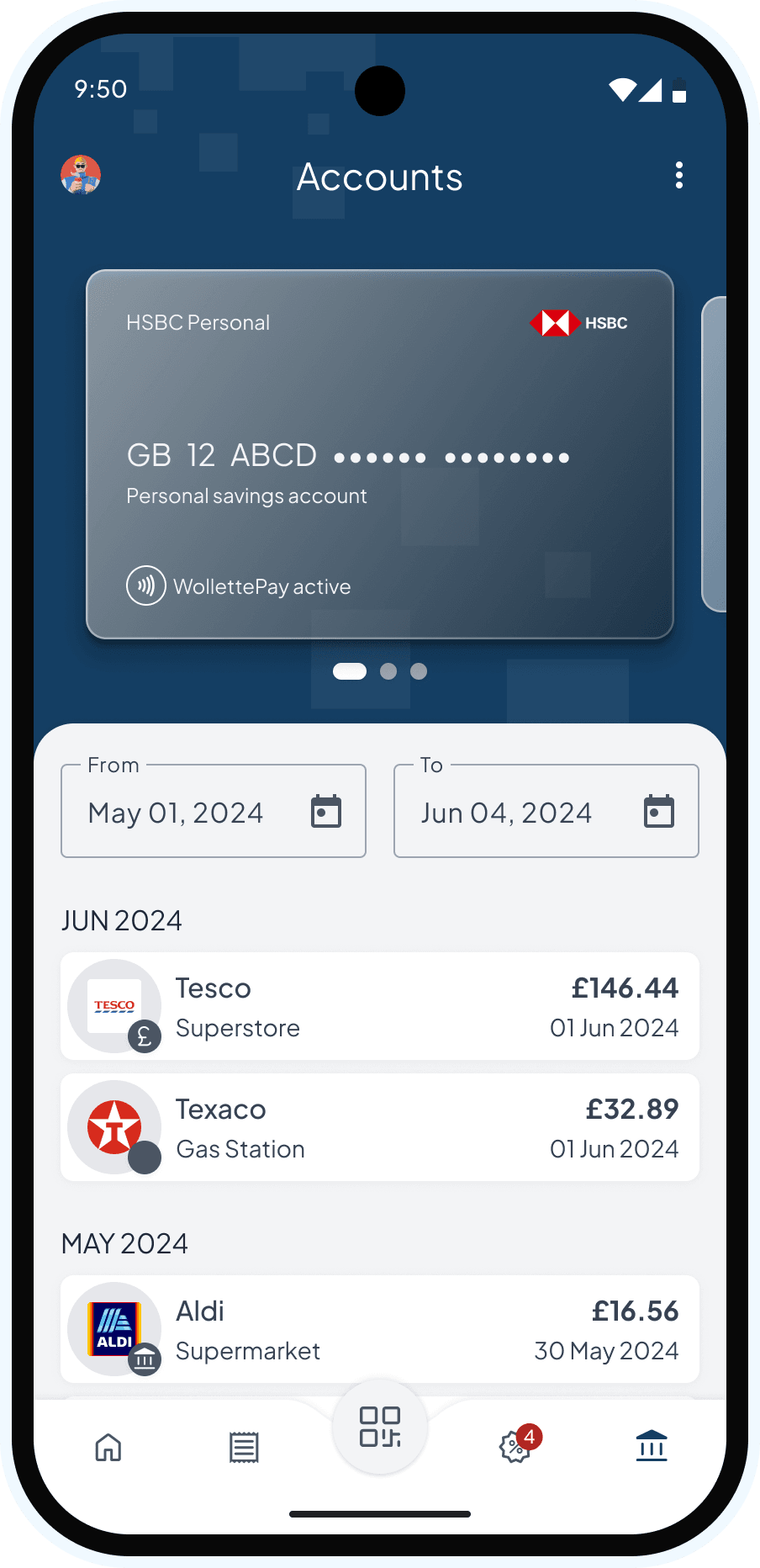Open the Aldi Supermarket transaction

(x=380, y=1330)
